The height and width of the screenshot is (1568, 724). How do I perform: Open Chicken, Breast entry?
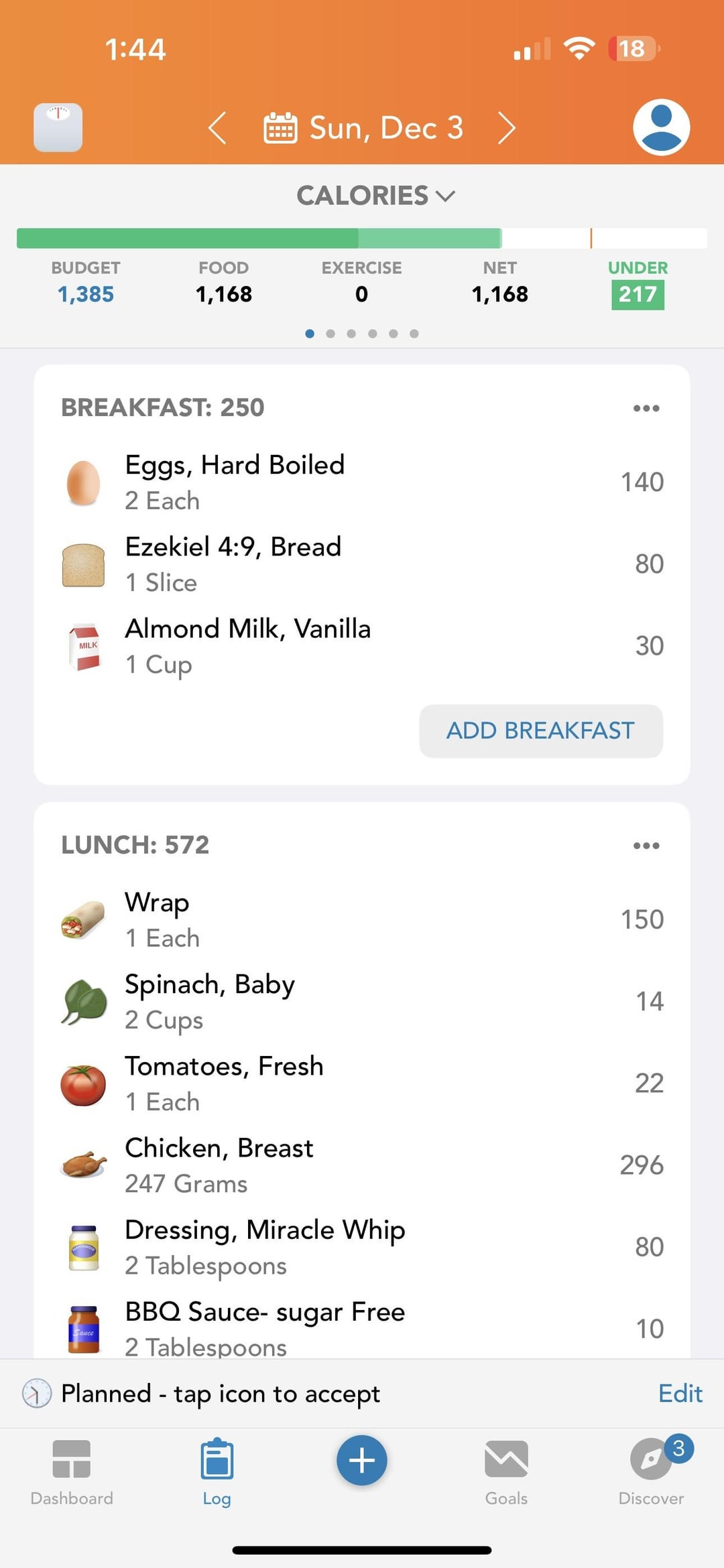pyautogui.click(x=362, y=1165)
